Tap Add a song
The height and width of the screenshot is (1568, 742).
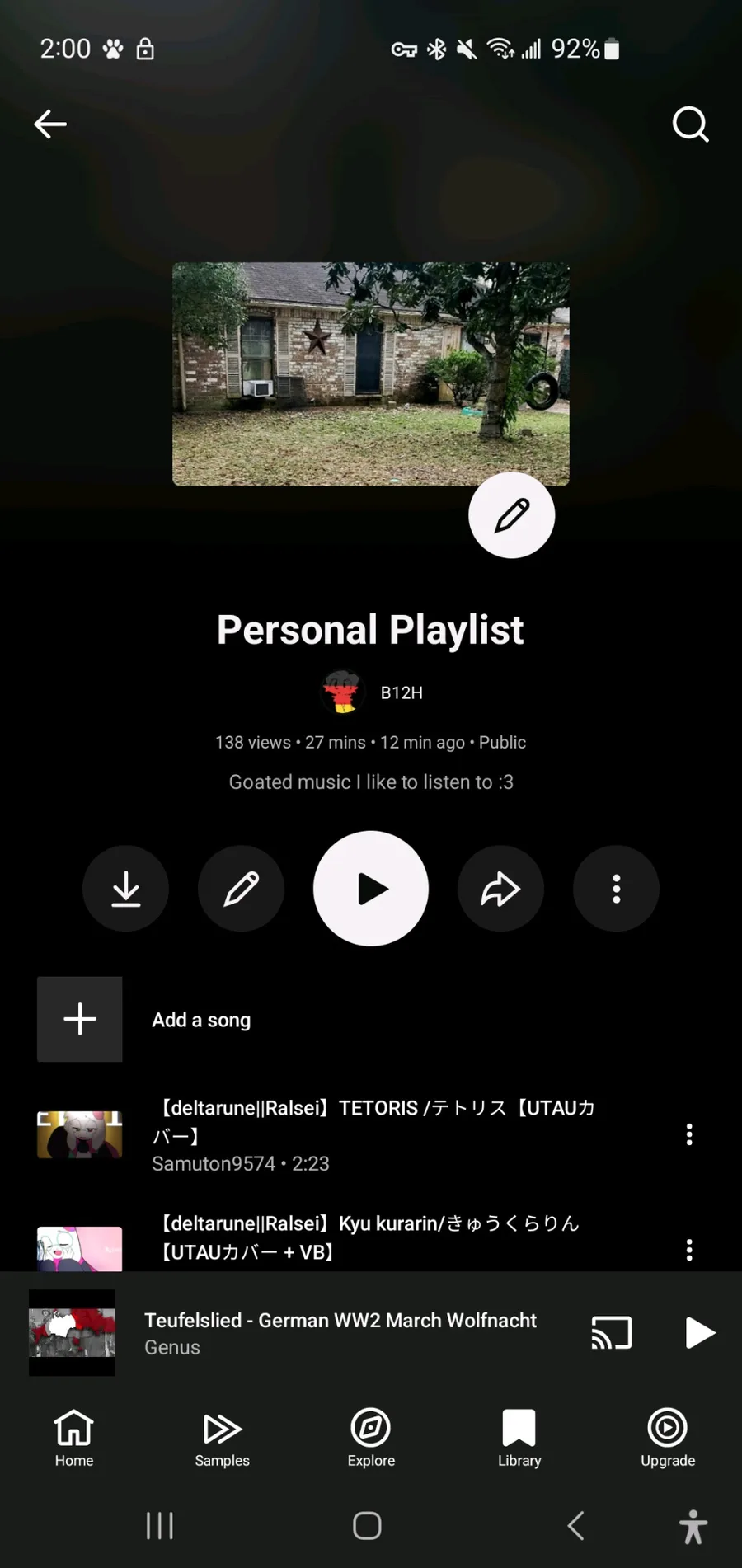coord(201,1020)
